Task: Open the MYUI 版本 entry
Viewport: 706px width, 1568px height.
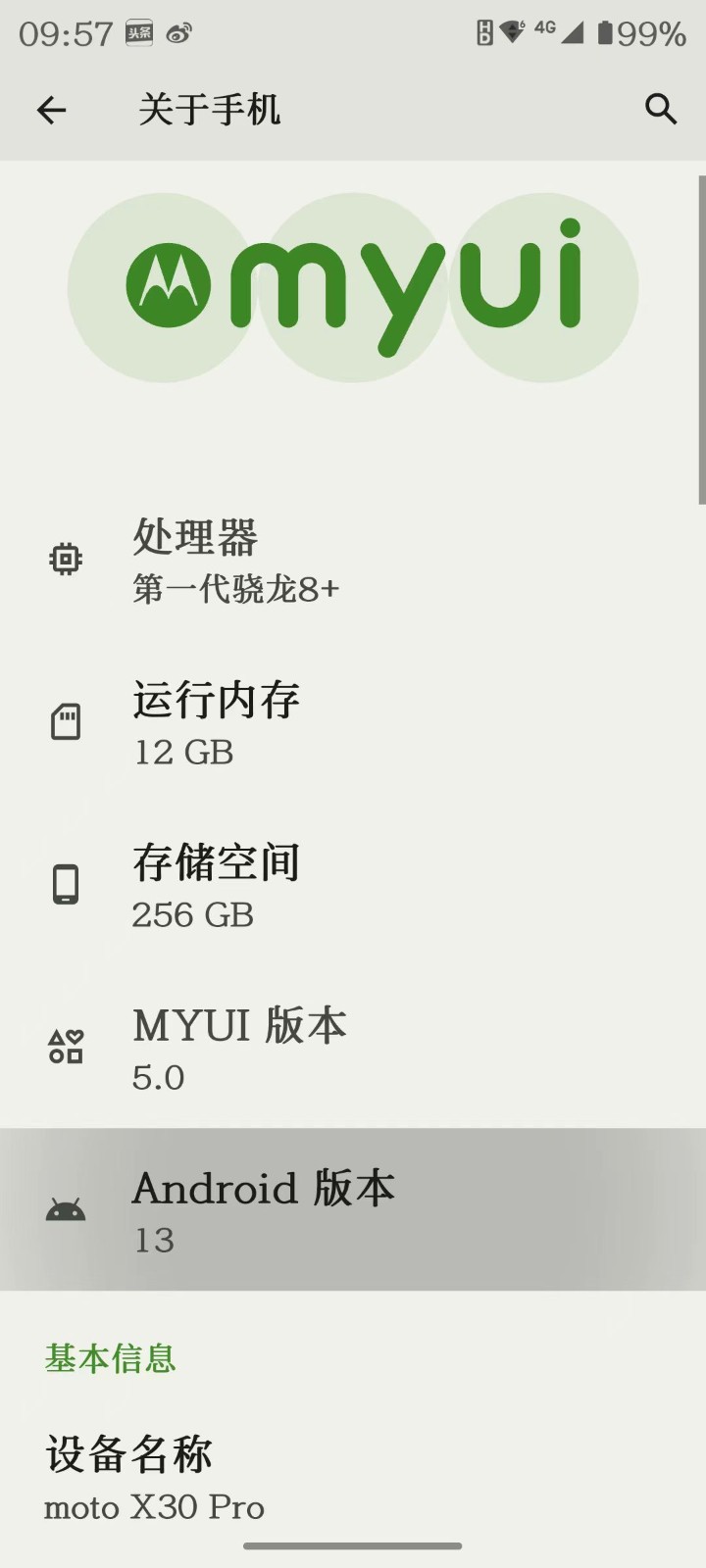Action: point(353,1049)
